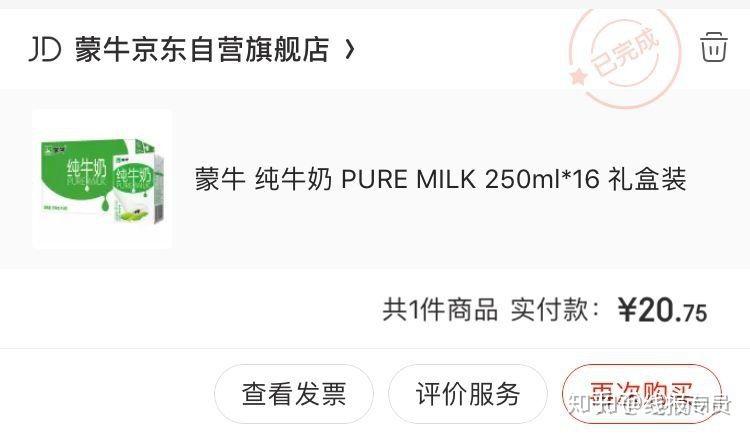This screenshot has height=436, width=750.
Task: Open 评价服务 to rate the service
Action: tap(467, 393)
